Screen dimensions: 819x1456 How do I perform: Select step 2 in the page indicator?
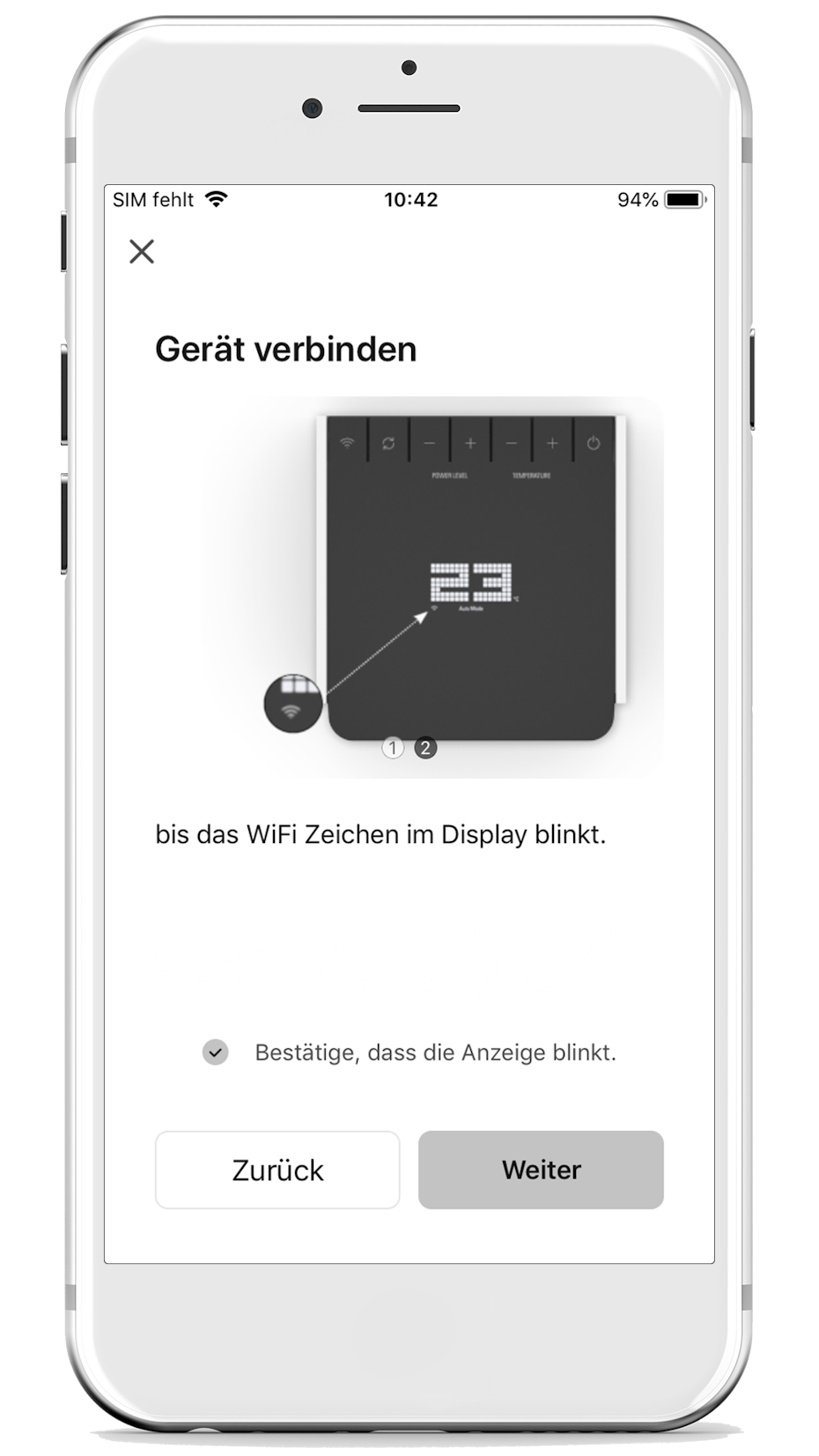pos(425,748)
